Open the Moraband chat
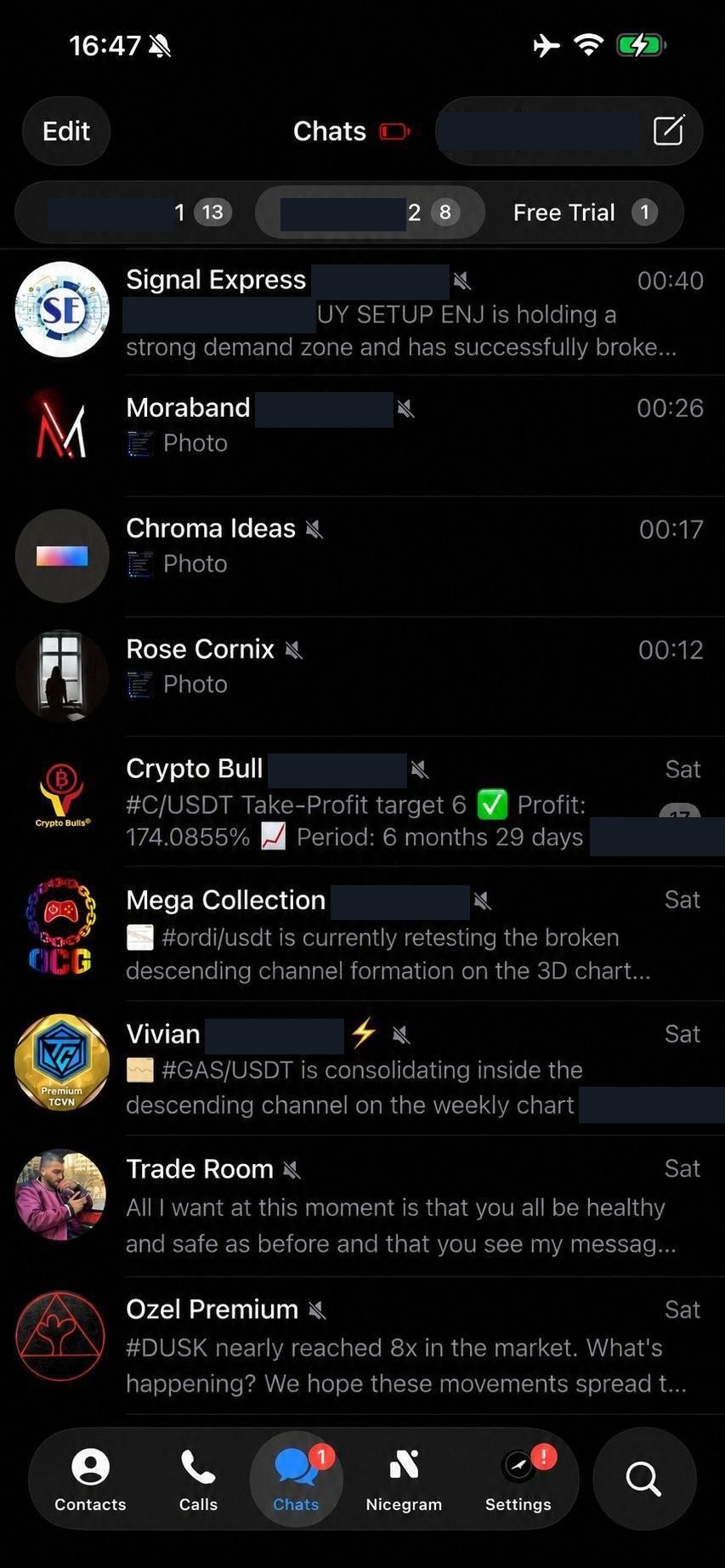Viewport: 725px width, 1568px height. 362,435
